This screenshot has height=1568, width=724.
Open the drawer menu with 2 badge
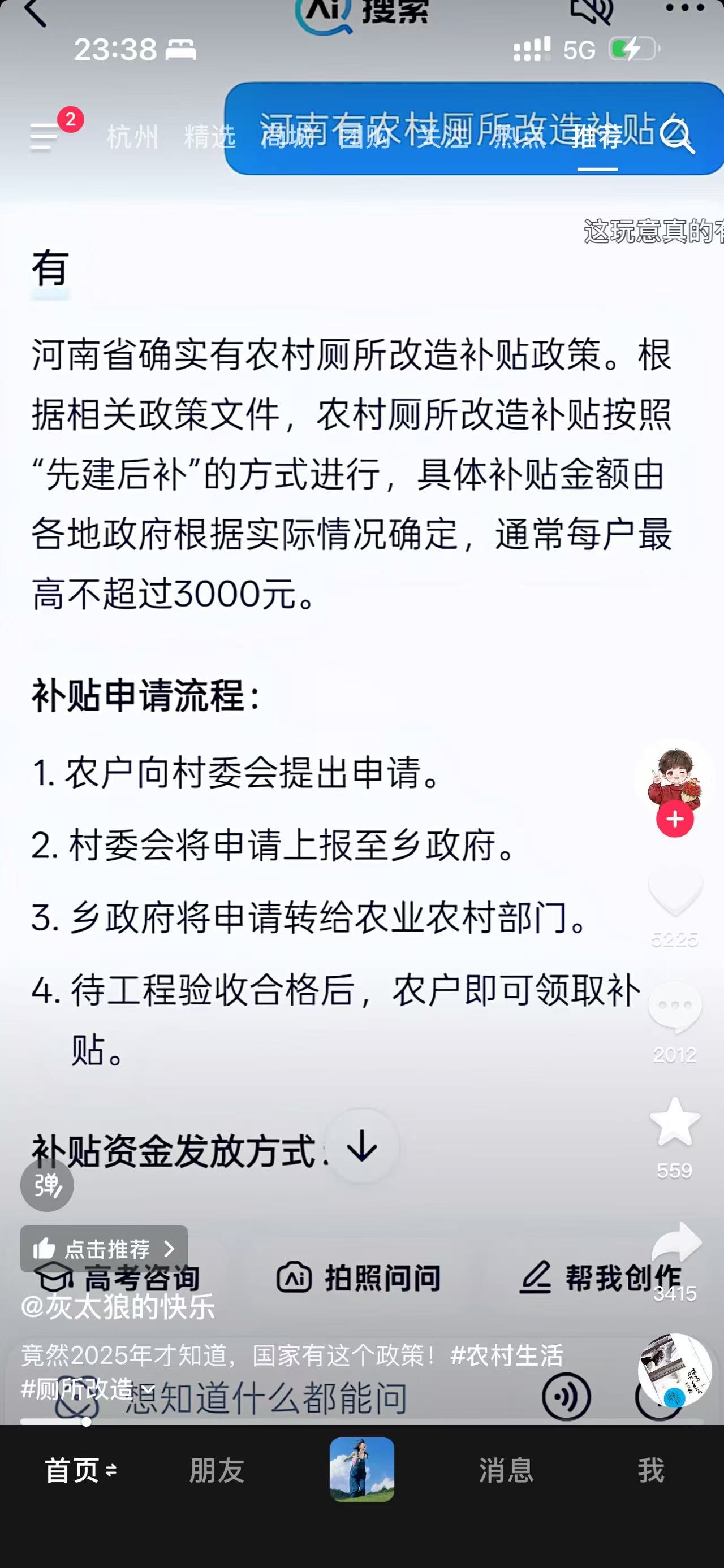click(x=45, y=135)
